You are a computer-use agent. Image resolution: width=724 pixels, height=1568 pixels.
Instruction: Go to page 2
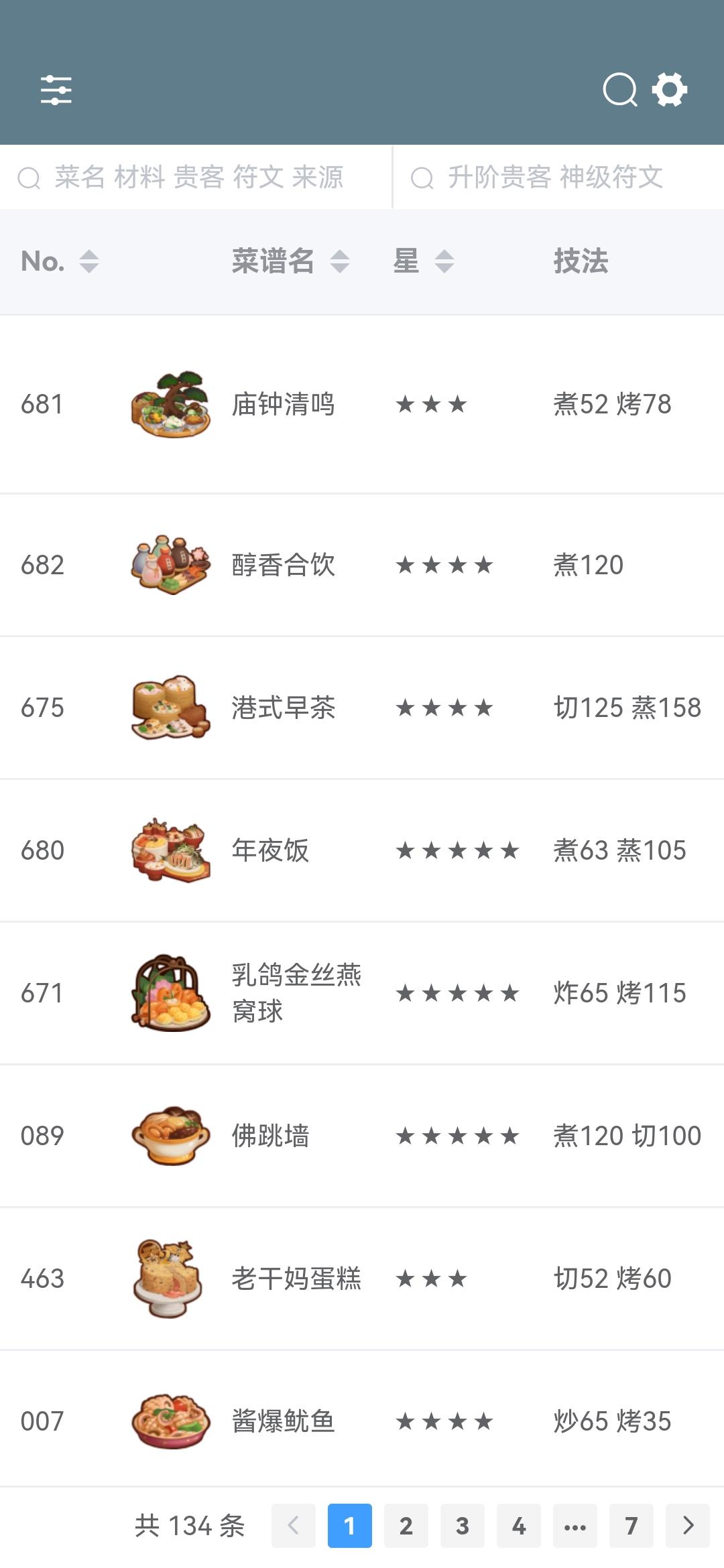tap(406, 1526)
